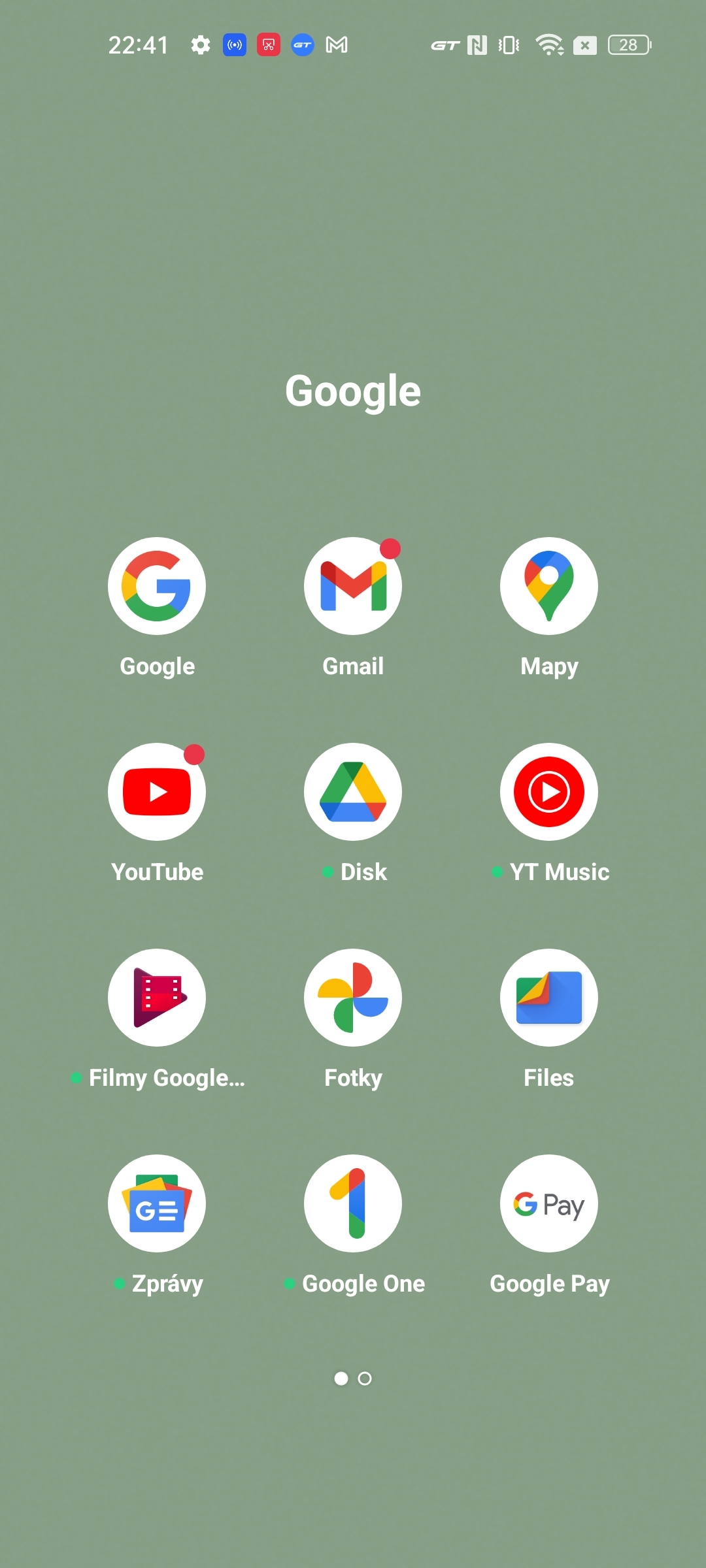Viewport: 706px width, 1568px height.
Task: Open the Filmy Google app
Action: pos(157,998)
